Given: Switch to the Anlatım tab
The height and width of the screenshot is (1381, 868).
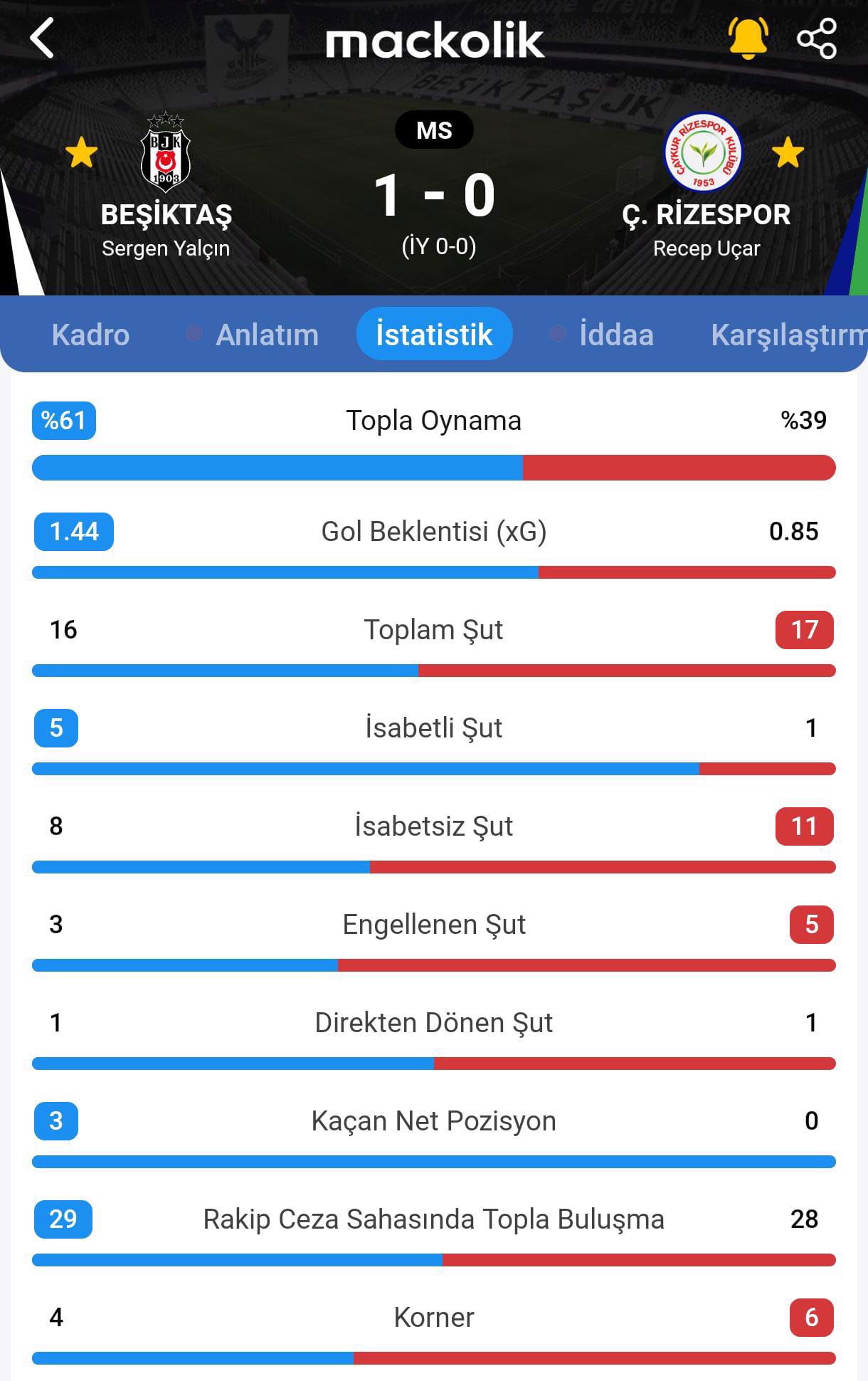Looking at the screenshot, I should (x=267, y=335).
